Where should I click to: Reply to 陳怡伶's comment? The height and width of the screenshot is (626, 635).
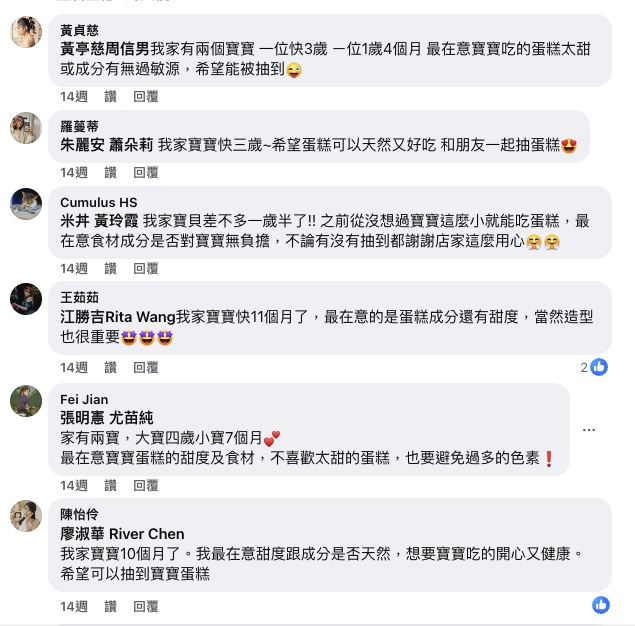click(146, 606)
